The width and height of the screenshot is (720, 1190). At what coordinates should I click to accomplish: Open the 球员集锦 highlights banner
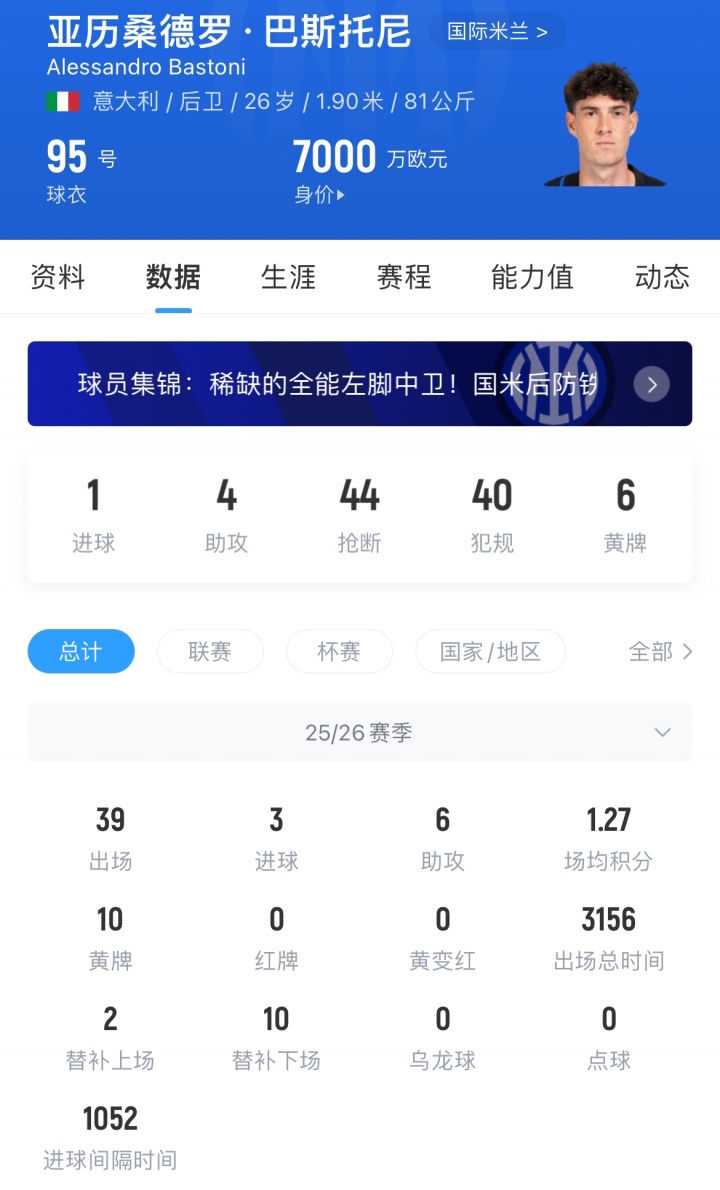pos(359,384)
